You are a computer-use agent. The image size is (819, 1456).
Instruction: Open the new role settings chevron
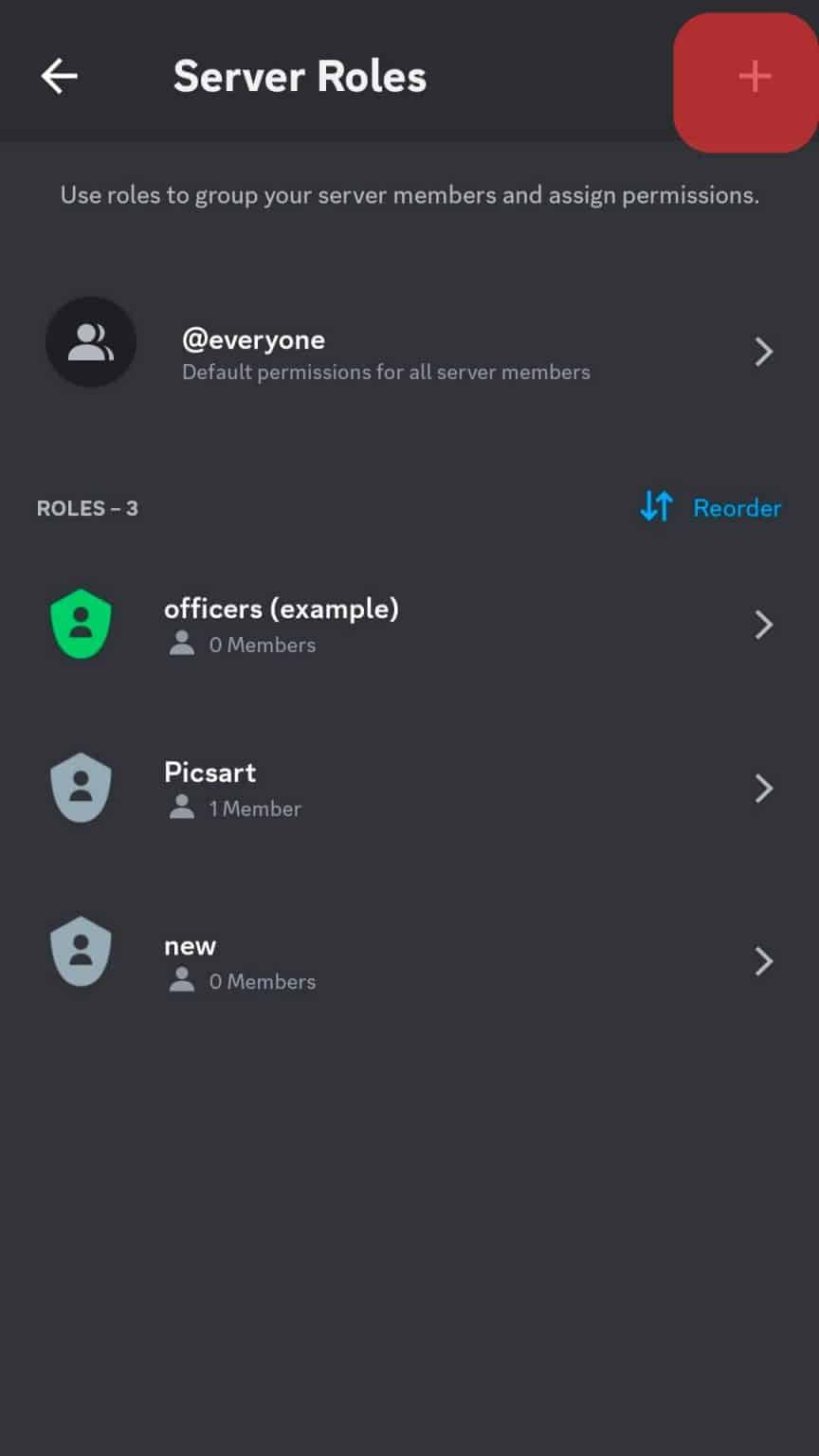click(x=764, y=961)
